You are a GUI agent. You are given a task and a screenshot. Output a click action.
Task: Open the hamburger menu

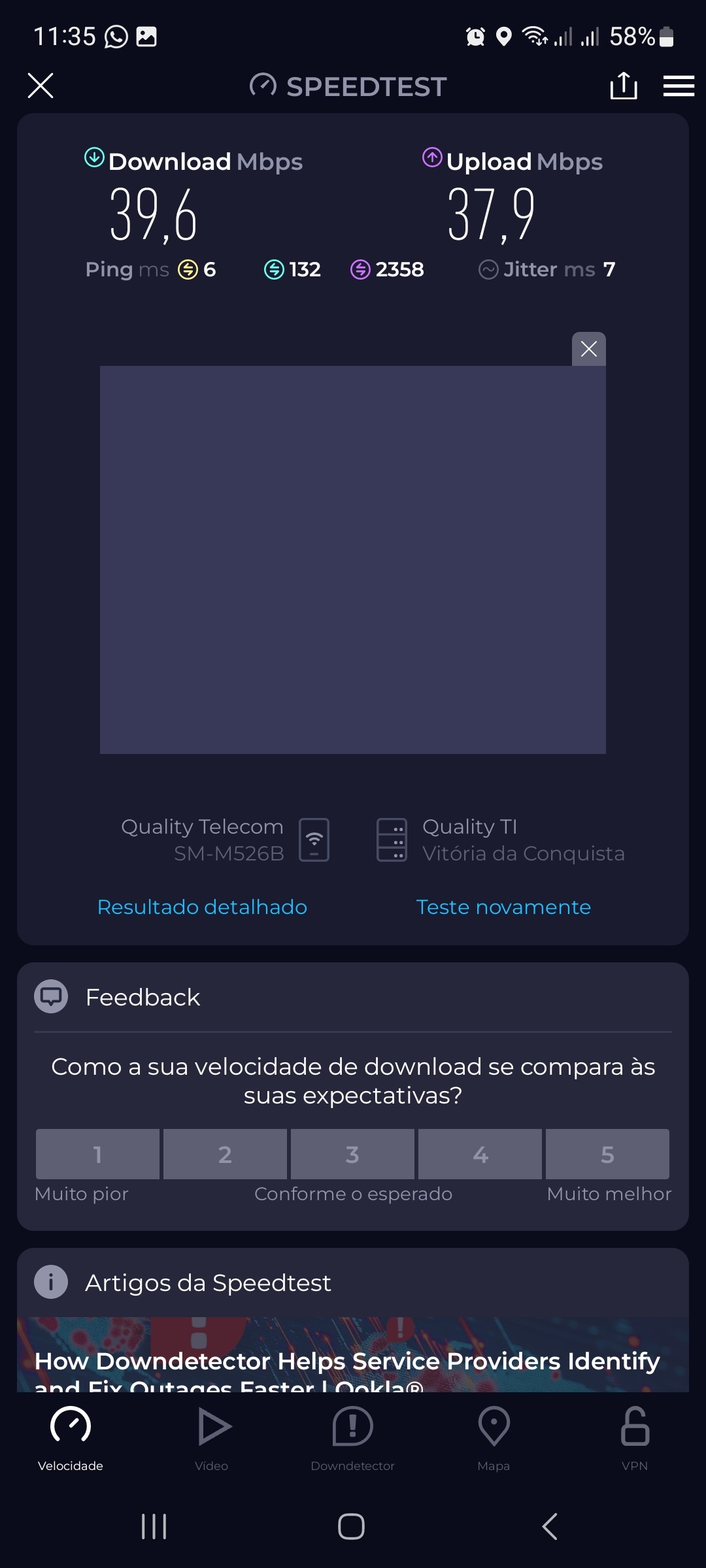tap(679, 86)
